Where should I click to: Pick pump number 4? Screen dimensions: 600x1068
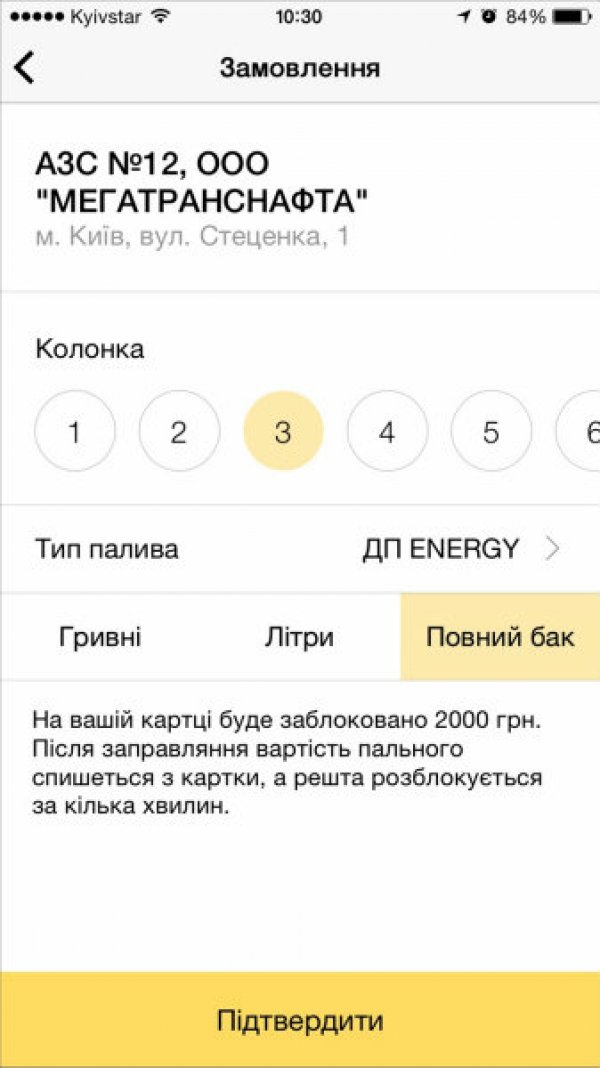(x=387, y=432)
